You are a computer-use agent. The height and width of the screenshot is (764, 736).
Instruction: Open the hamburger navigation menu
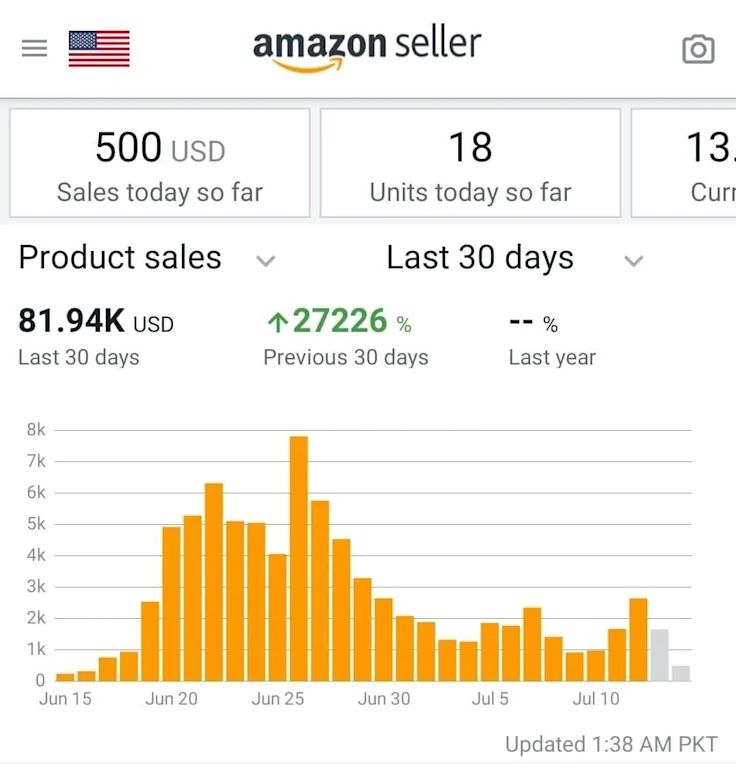pyautogui.click(x=34, y=48)
